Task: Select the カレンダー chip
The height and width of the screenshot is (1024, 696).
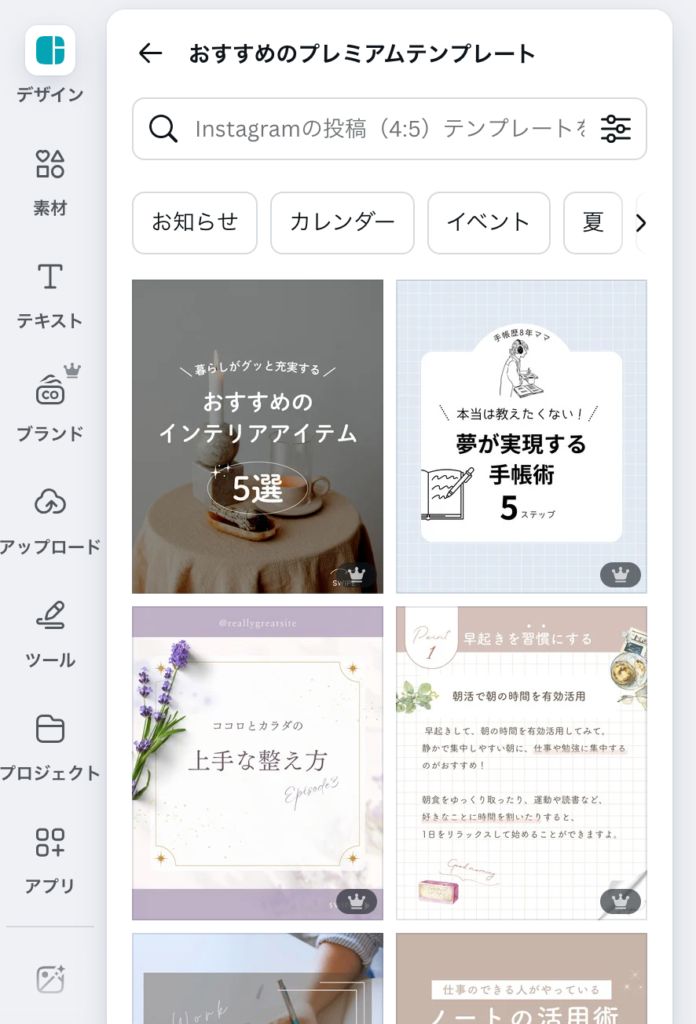Action: [x=342, y=222]
